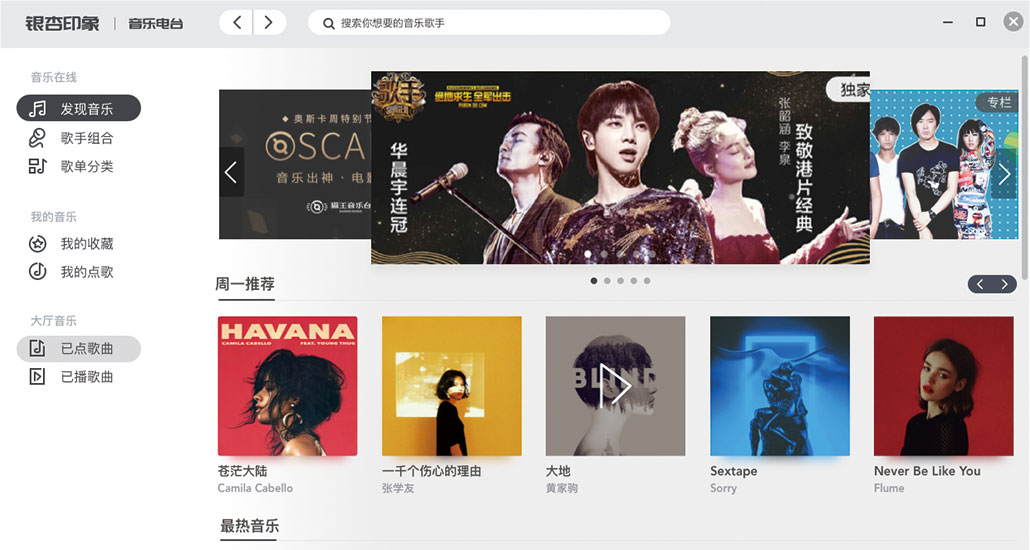The height and width of the screenshot is (550, 1030).
Task: Show previous banner slide
Action: point(231,172)
